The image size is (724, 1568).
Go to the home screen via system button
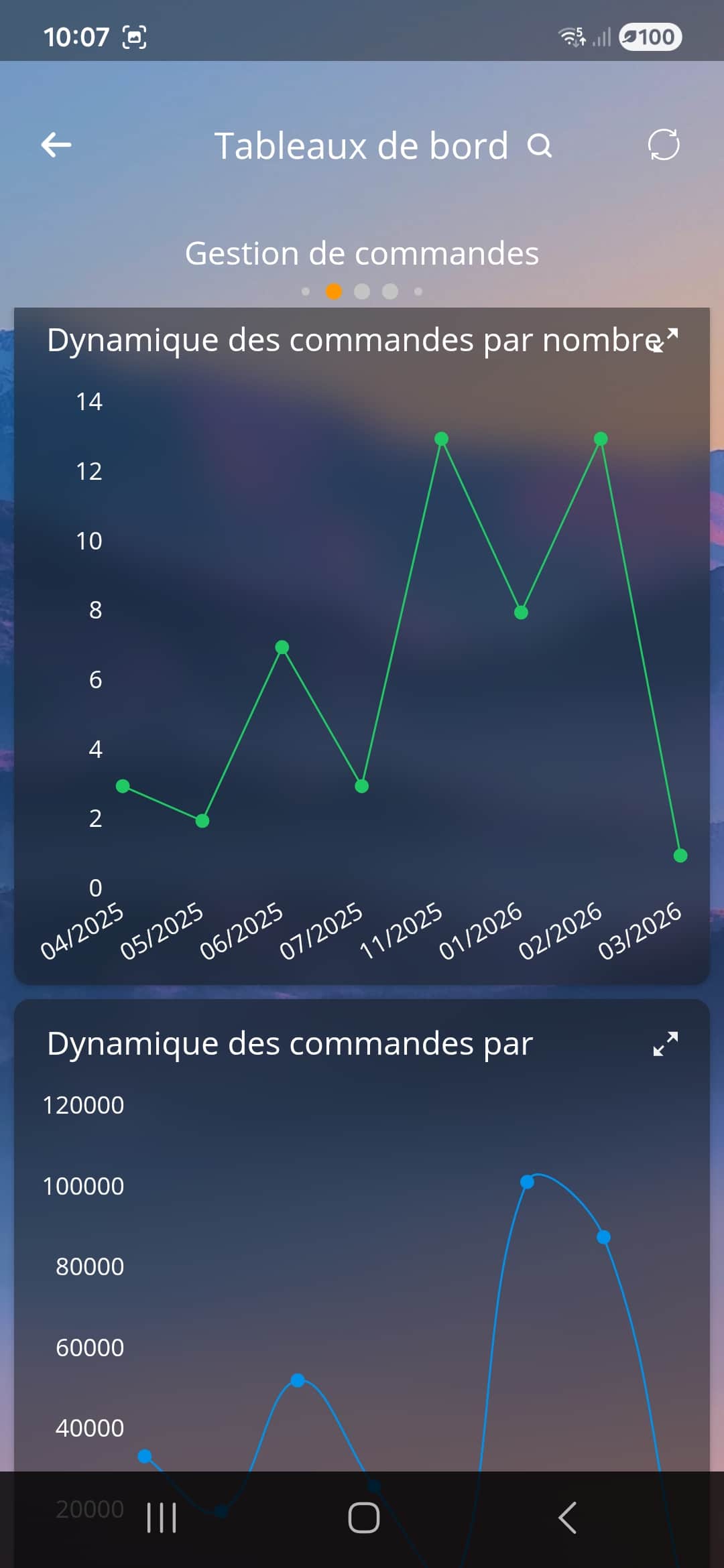[x=364, y=1518]
